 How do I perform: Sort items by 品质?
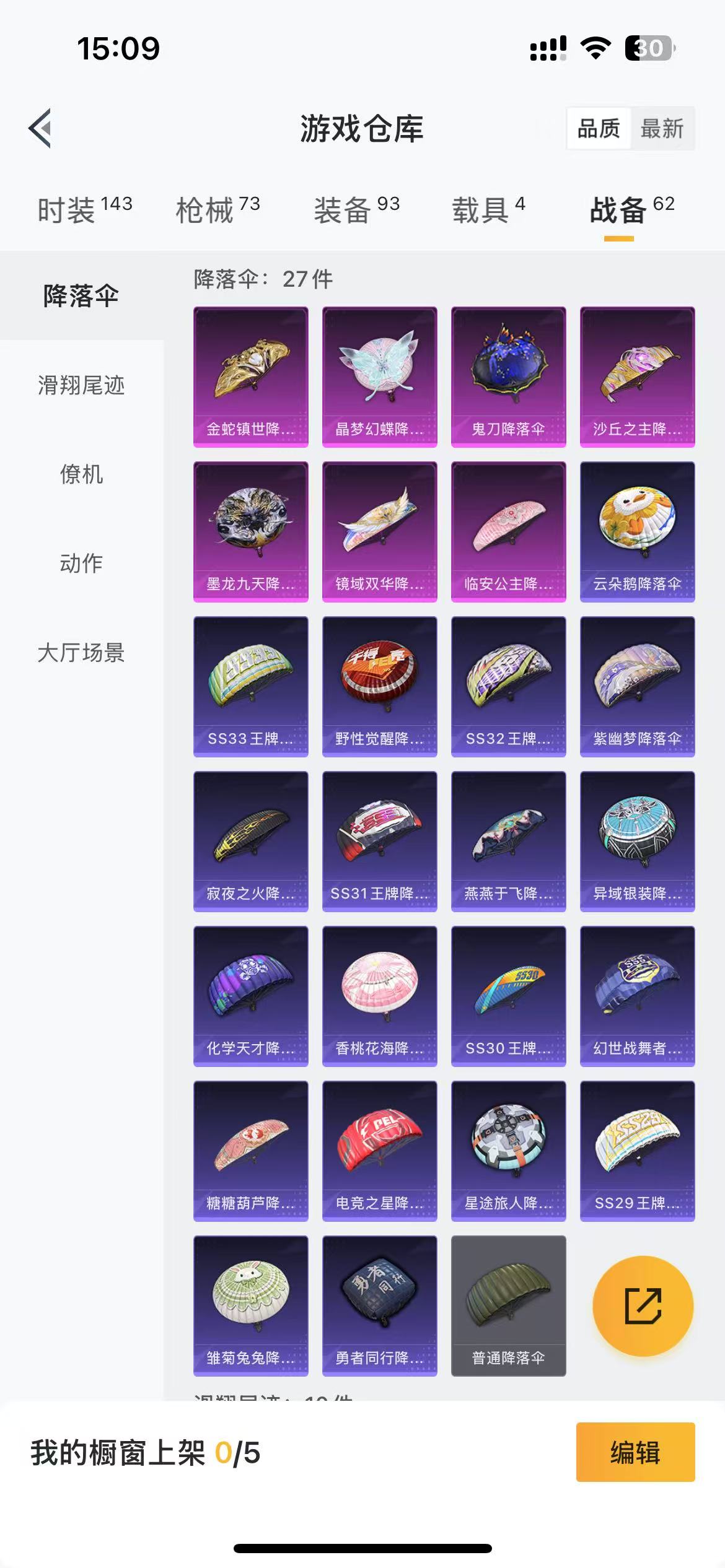tap(598, 129)
